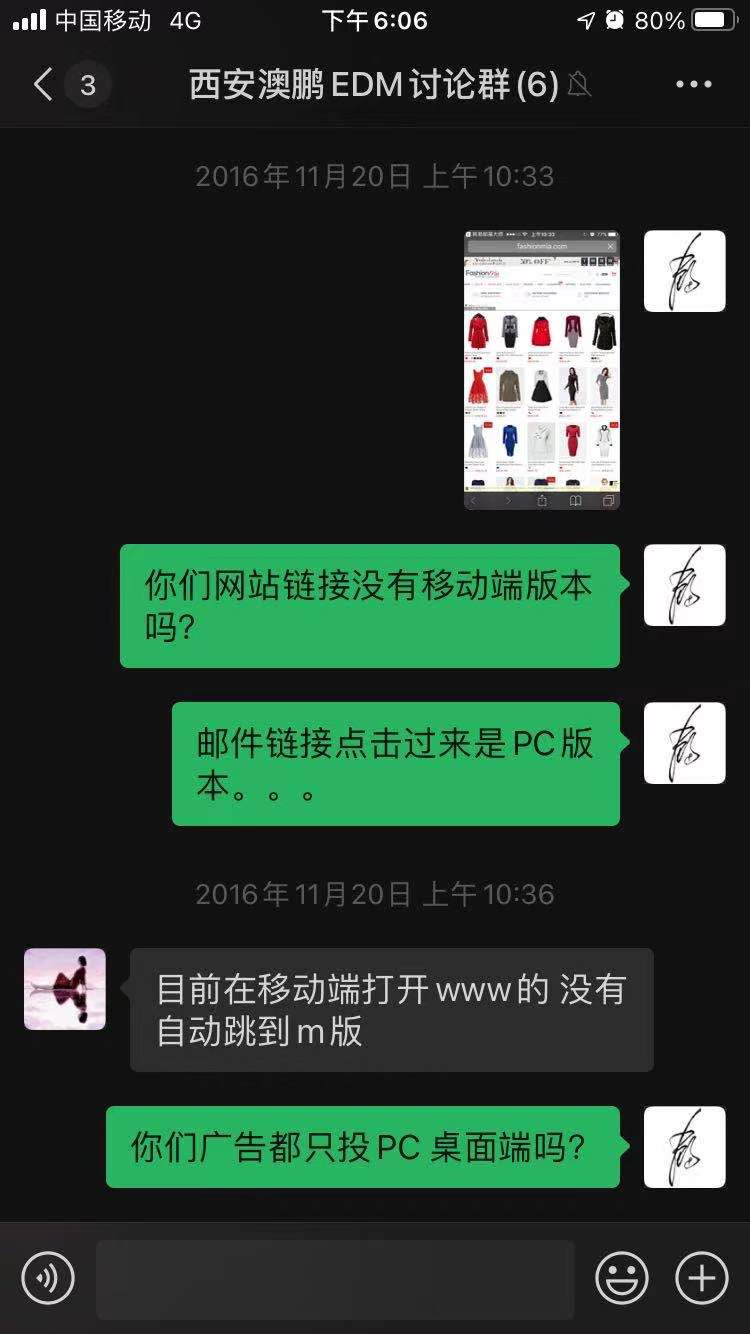The image size is (750, 1334).
Task: Open the plus attachments panel
Action: [x=702, y=1278]
